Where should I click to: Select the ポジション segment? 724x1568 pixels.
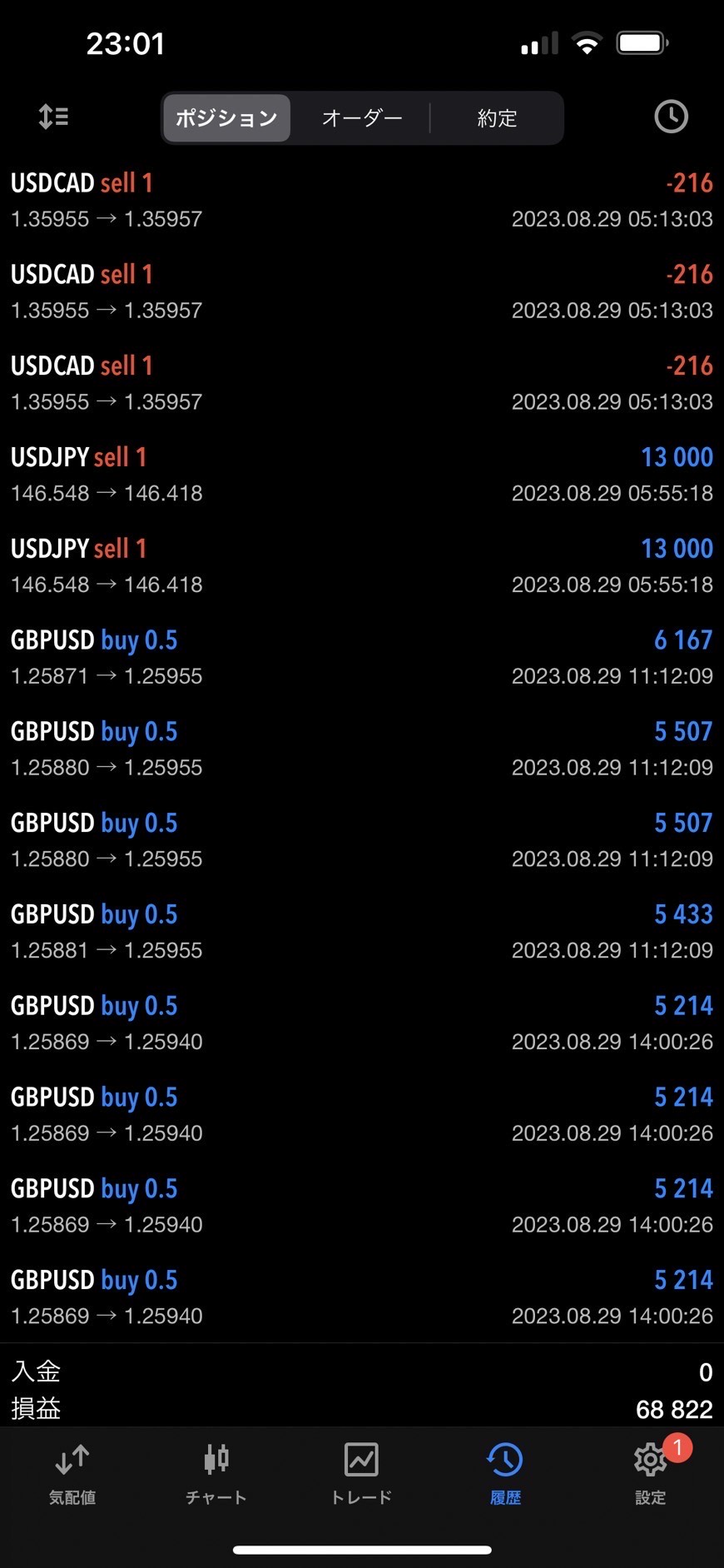point(226,118)
